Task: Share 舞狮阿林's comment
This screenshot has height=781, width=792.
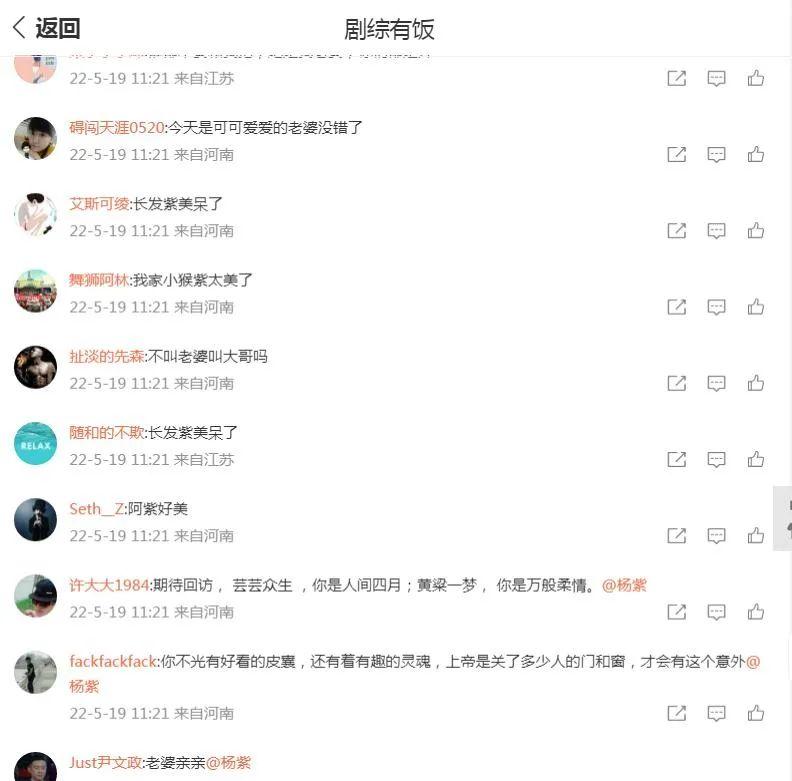Action: pyautogui.click(x=677, y=307)
